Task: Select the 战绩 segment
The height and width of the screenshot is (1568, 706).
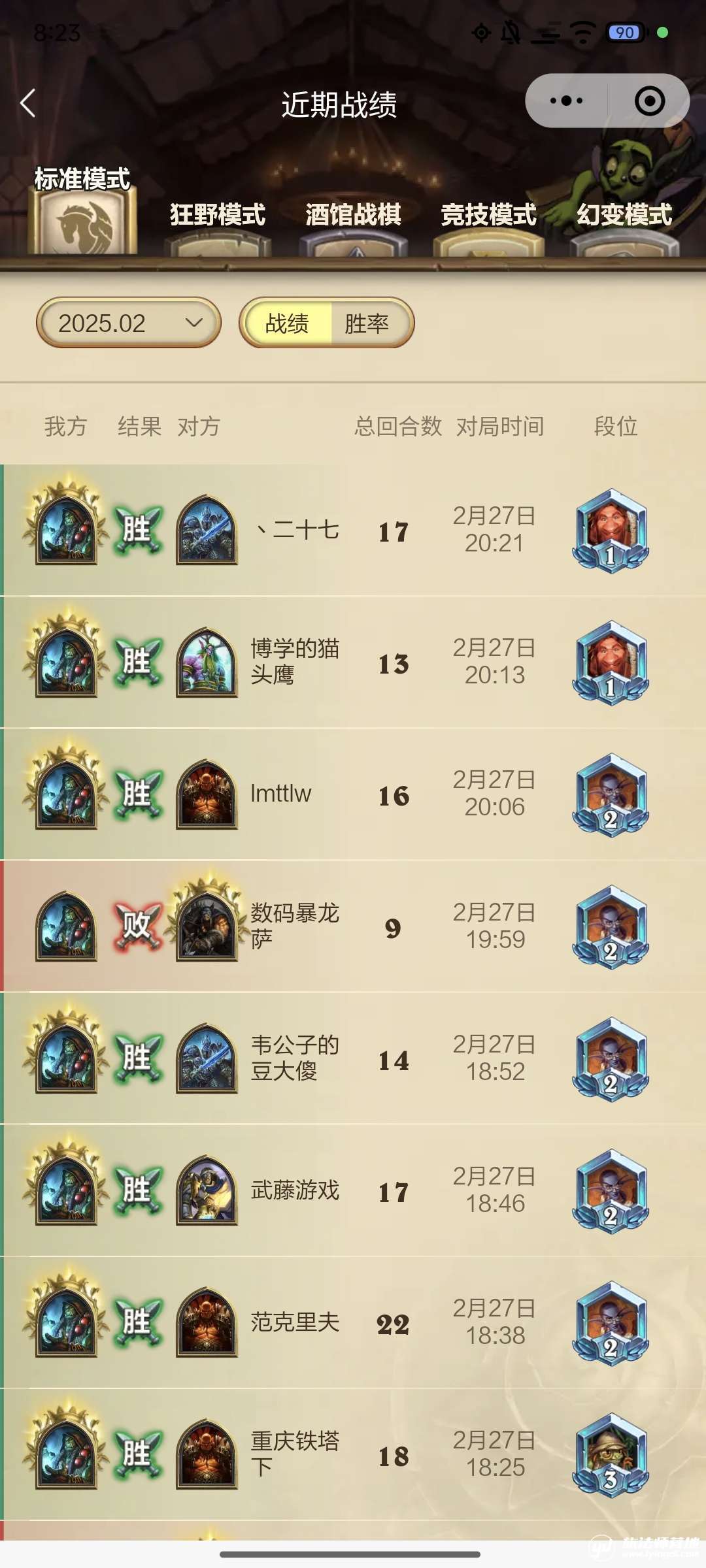Action: point(288,323)
